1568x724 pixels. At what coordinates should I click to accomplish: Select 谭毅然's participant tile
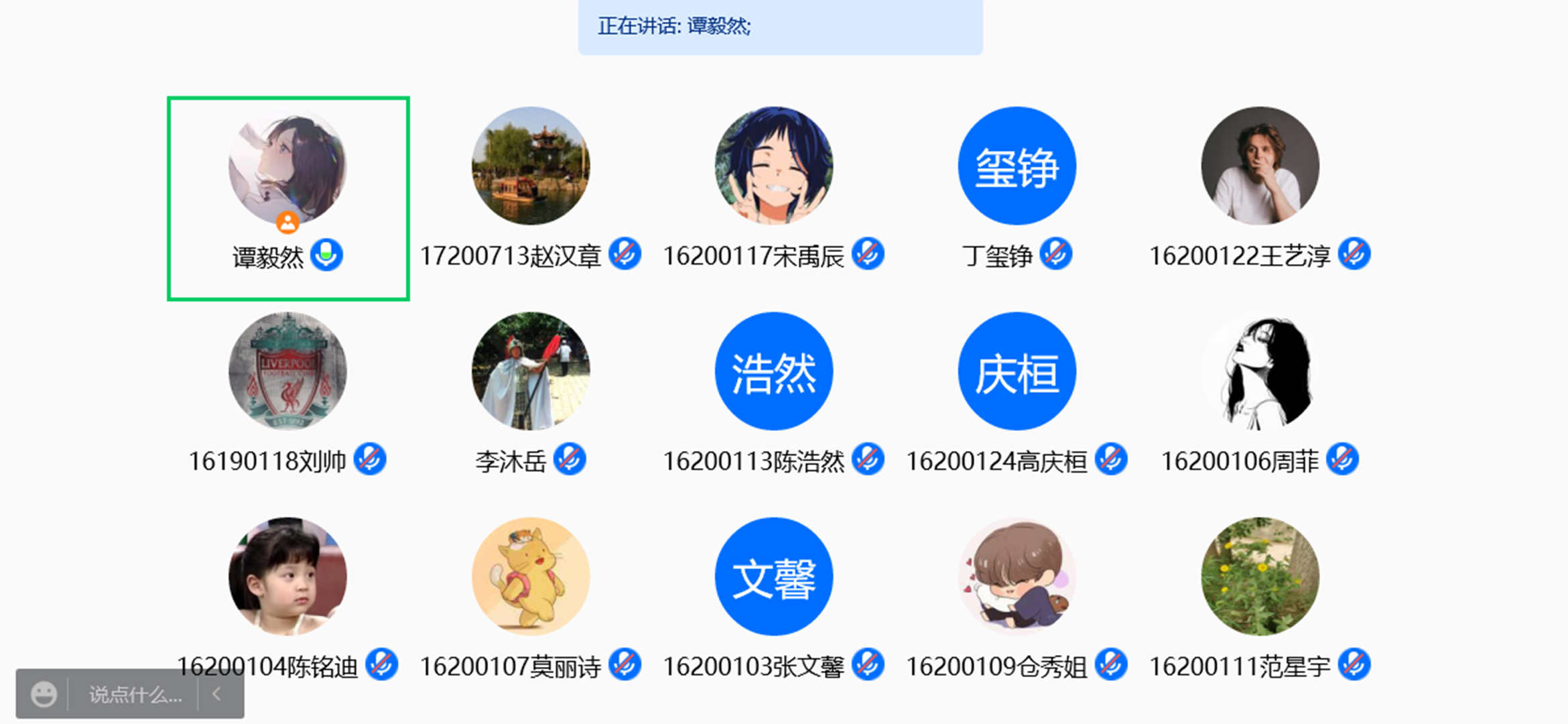[x=287, y=166]
